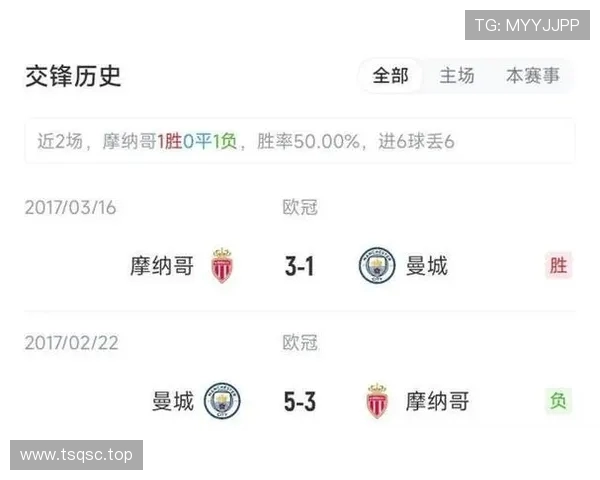This screenshot has width=600, height=480.
Task: Select the 全部 filter tab
Action: [391, 76]
